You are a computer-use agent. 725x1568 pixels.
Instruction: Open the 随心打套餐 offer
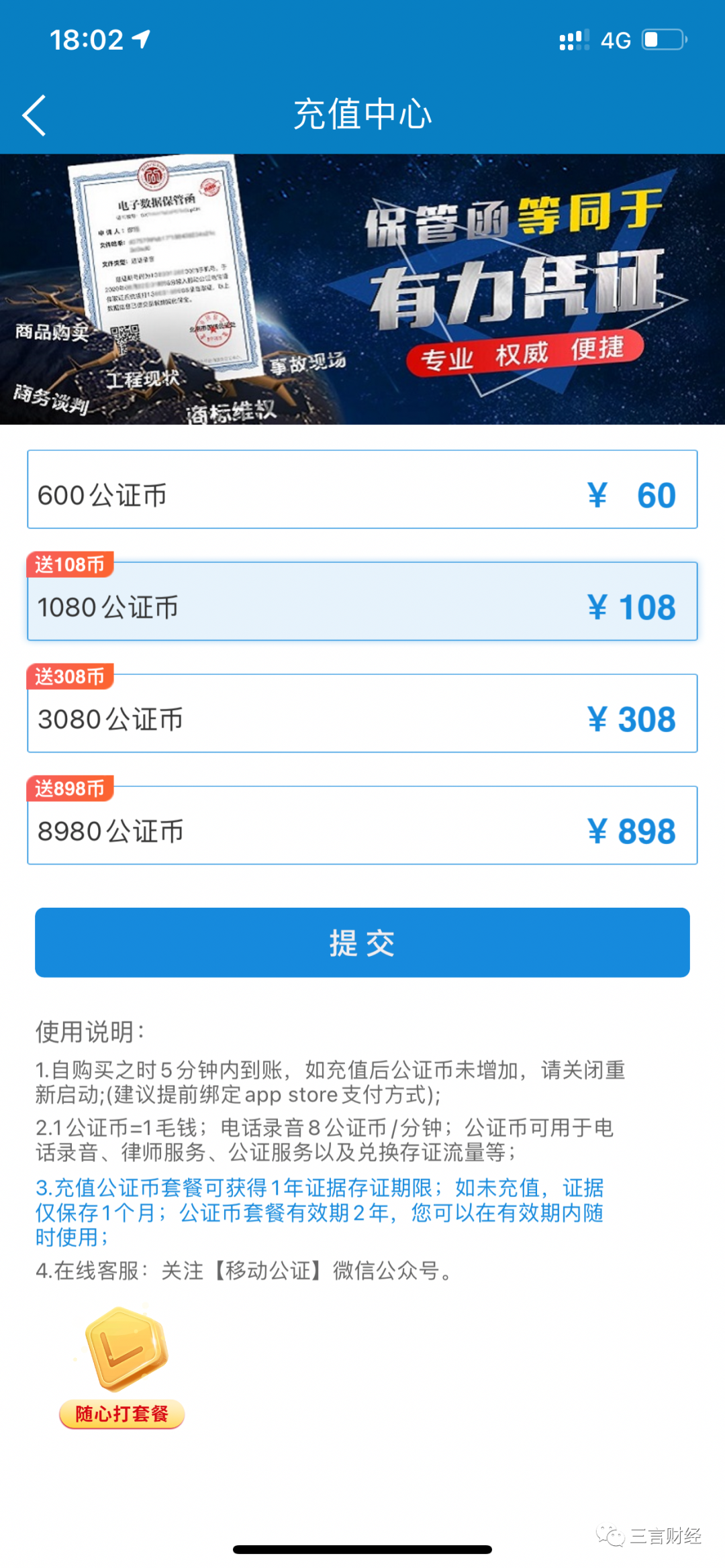click(122, 1367)
